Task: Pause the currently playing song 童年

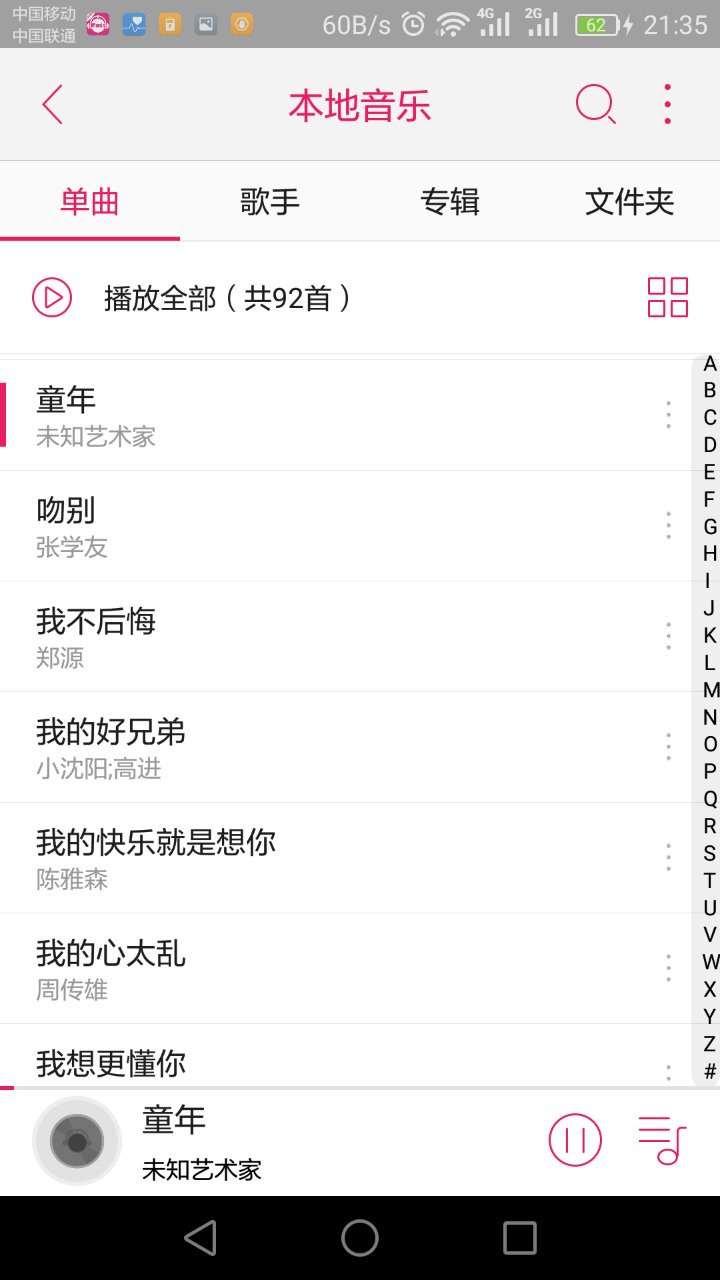Action: click(x=575, y=1138)
